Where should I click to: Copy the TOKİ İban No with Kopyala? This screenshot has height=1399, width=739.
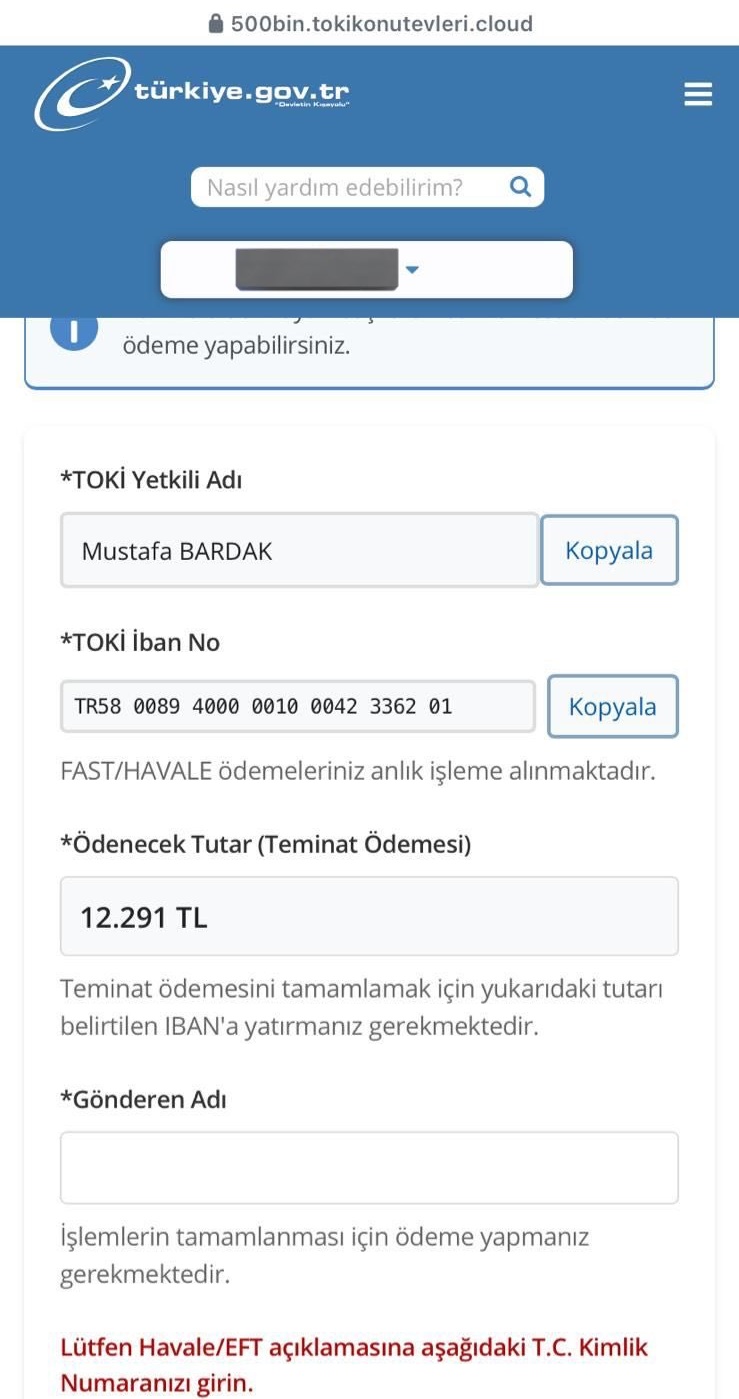[x=612, y=706]
